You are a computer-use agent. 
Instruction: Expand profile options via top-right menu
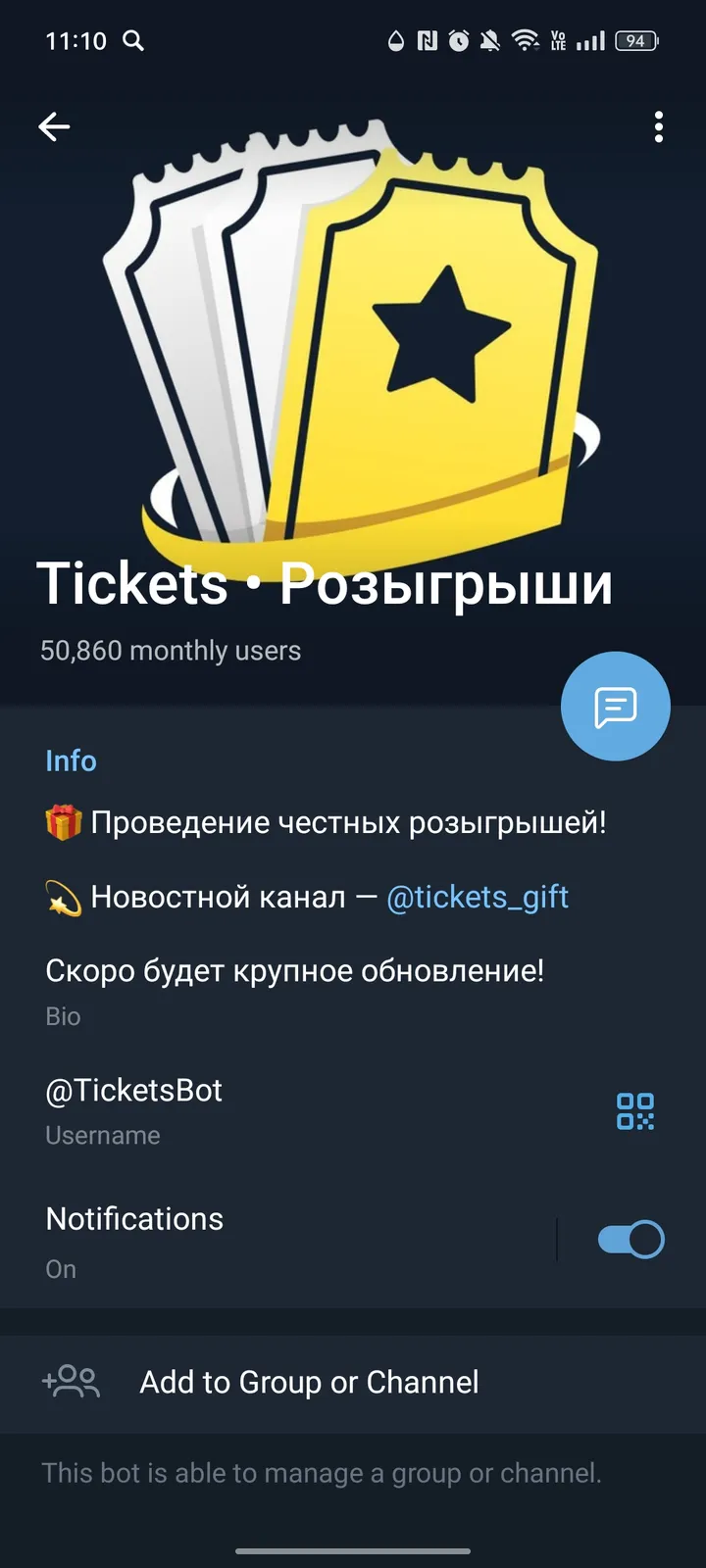(x=658, y=127)
